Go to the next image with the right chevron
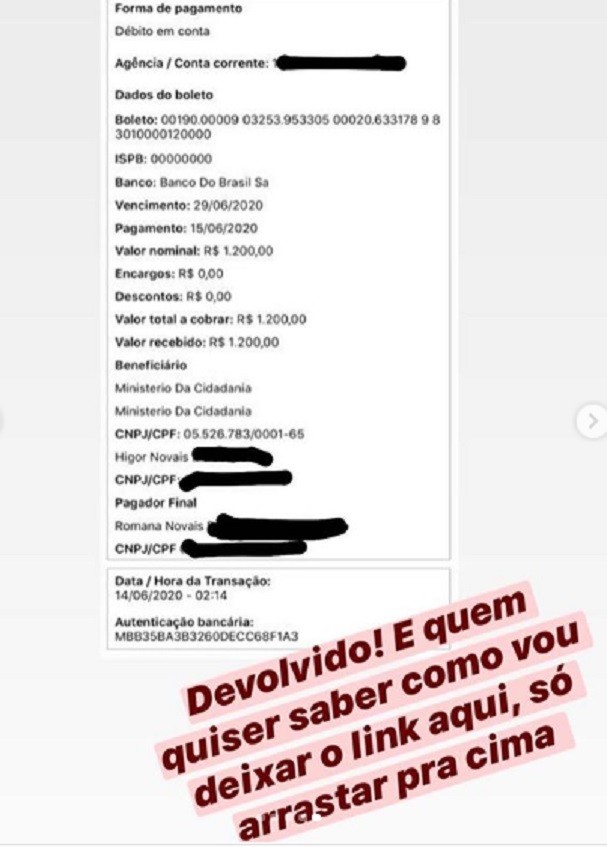607x847 pixels. pos(592,422)
